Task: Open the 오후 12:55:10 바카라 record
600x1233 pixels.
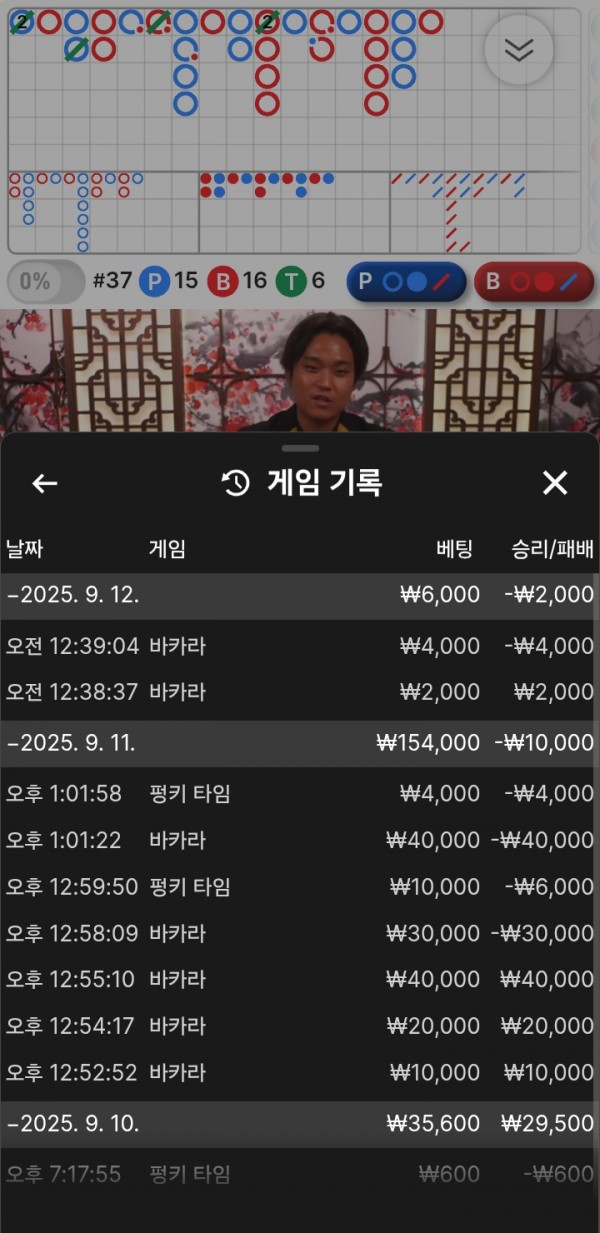Action: point(300,979)
